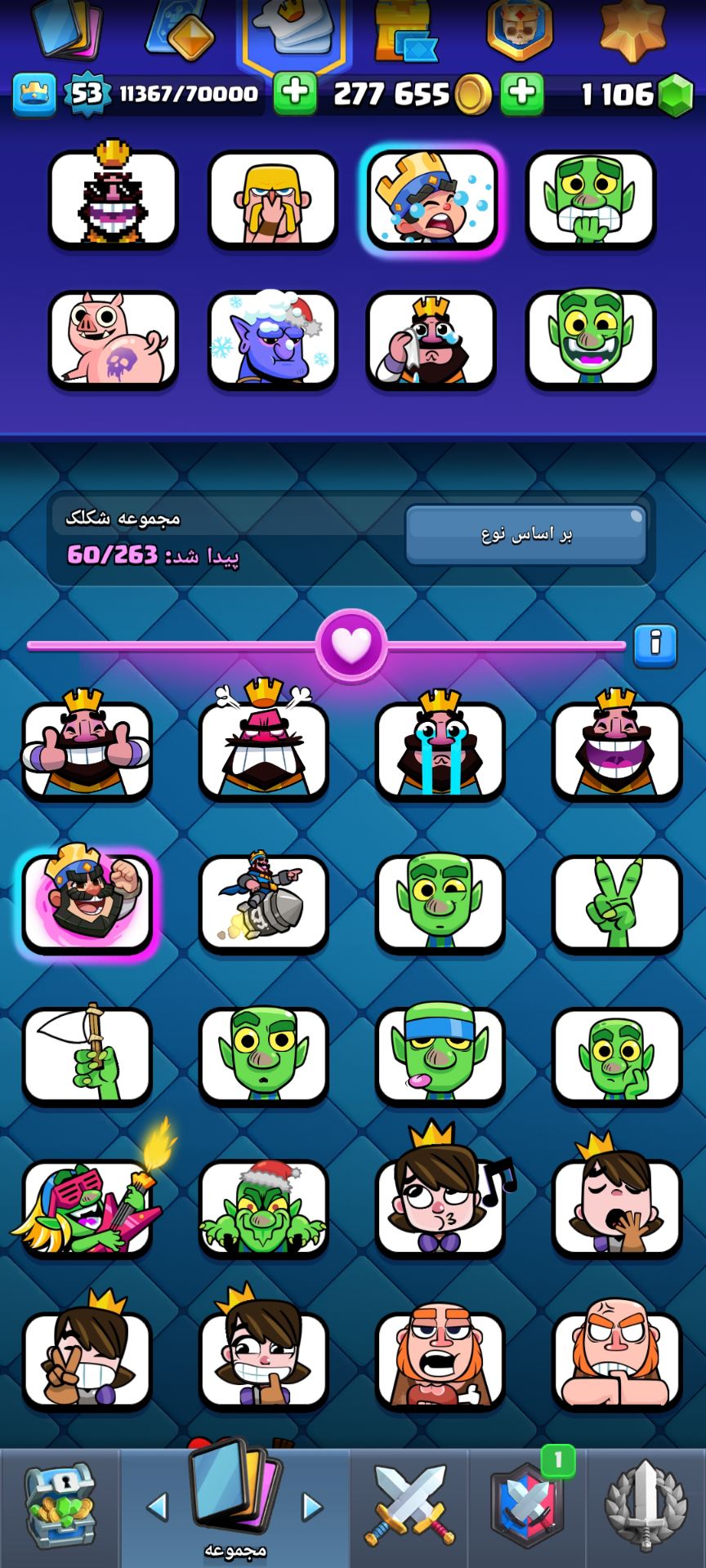Viewport: 706px width, 1568px height.
Task: Tap the left arrow beside collection cards
Action: (x=157, y=1506)
